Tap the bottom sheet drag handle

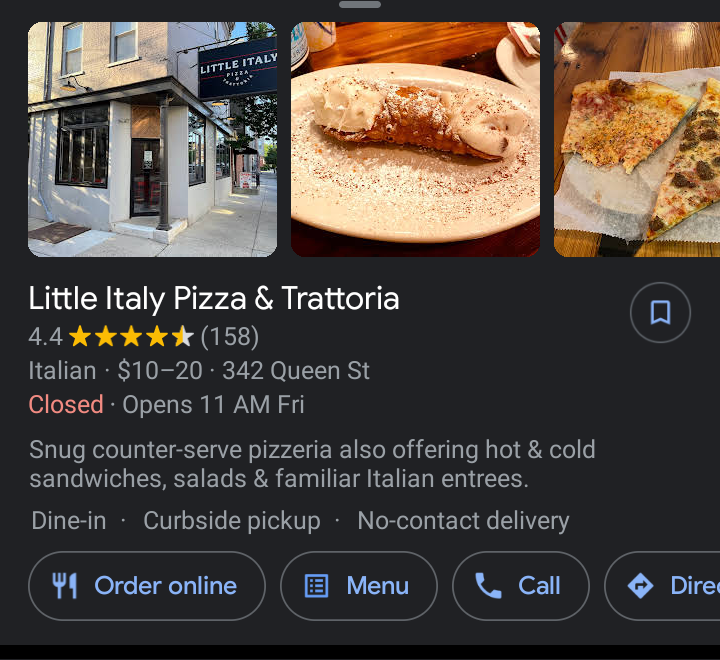pos(360,5)
